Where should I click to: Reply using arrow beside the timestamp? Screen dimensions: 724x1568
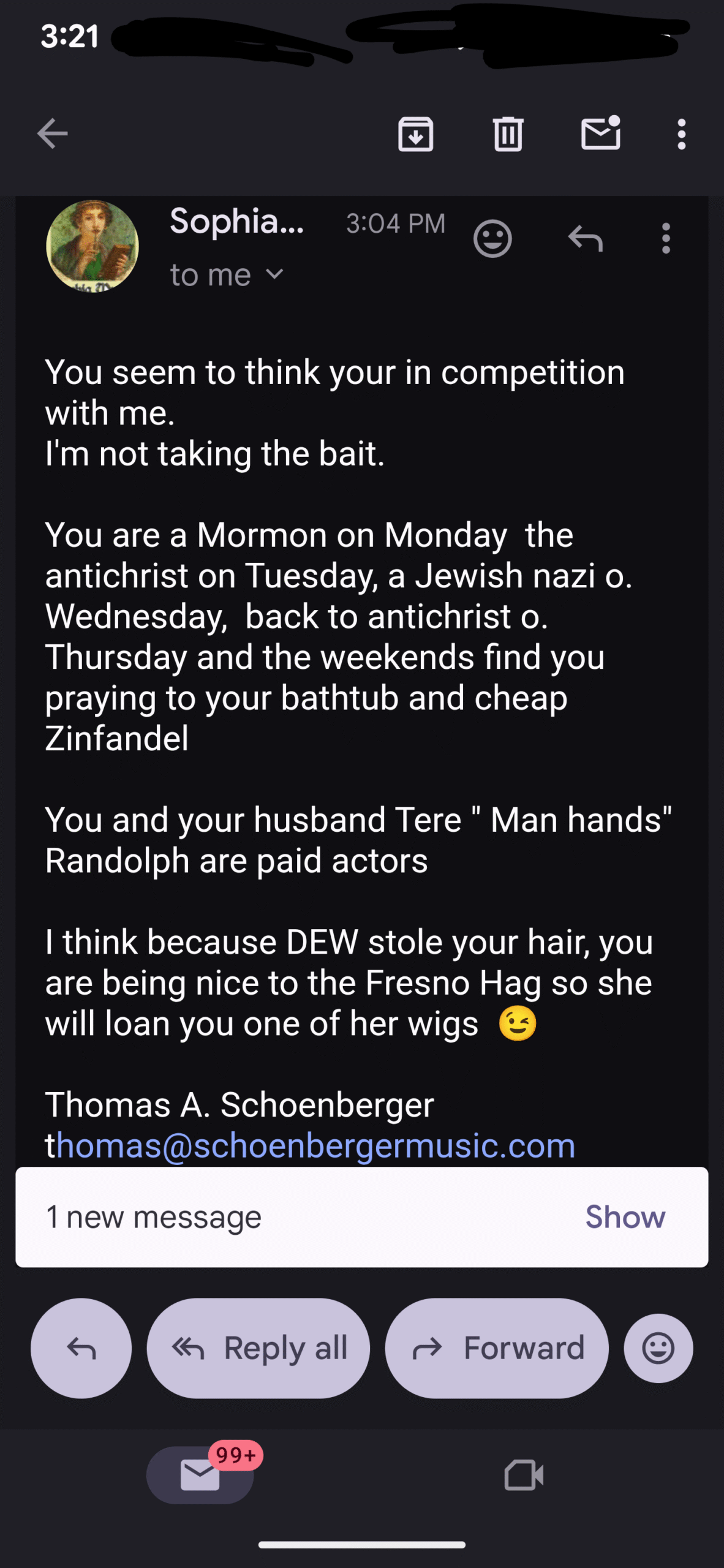[586, 238]
